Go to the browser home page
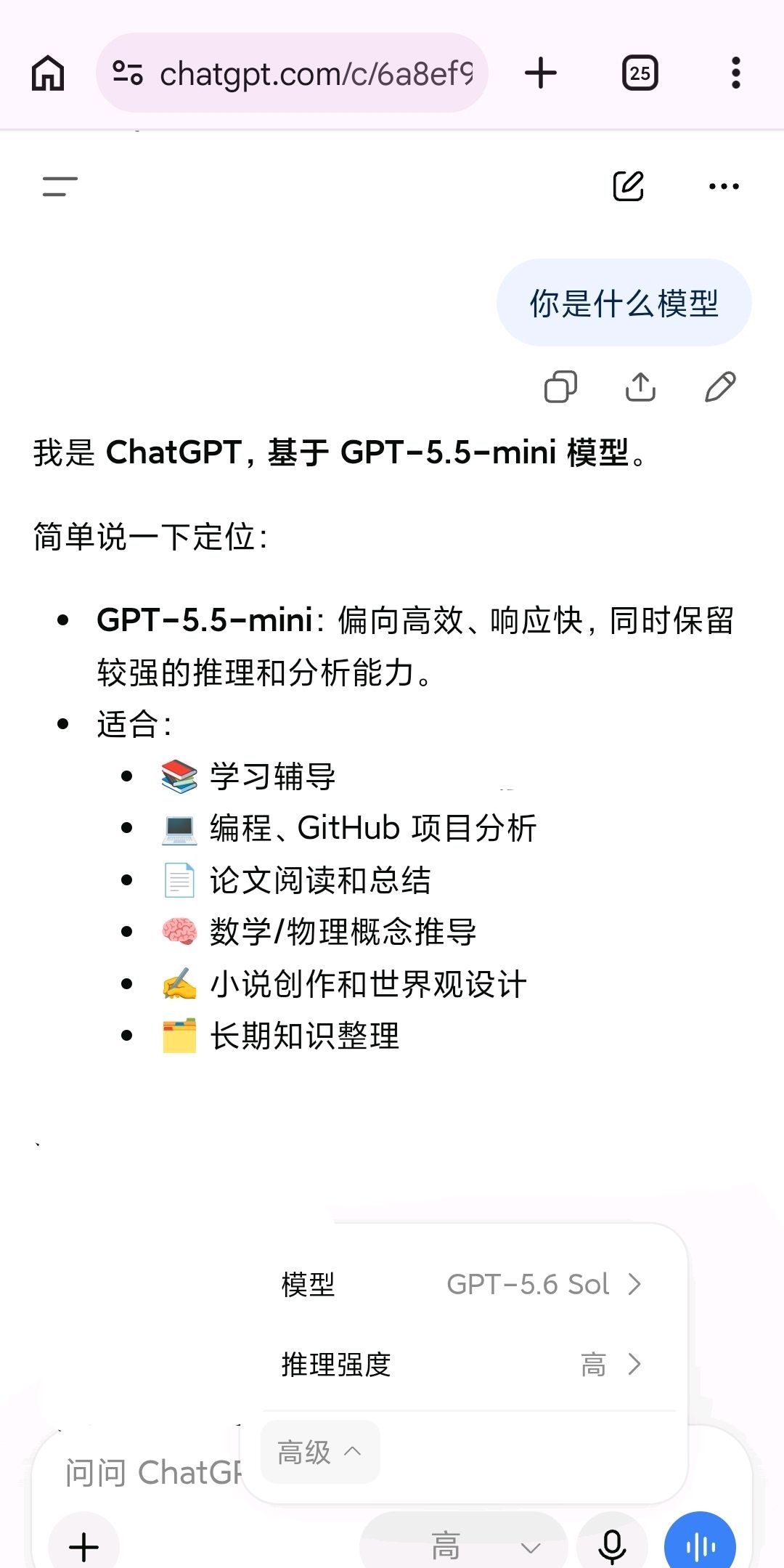This screenshot has width=784, height=1568. tap(48, 73)
